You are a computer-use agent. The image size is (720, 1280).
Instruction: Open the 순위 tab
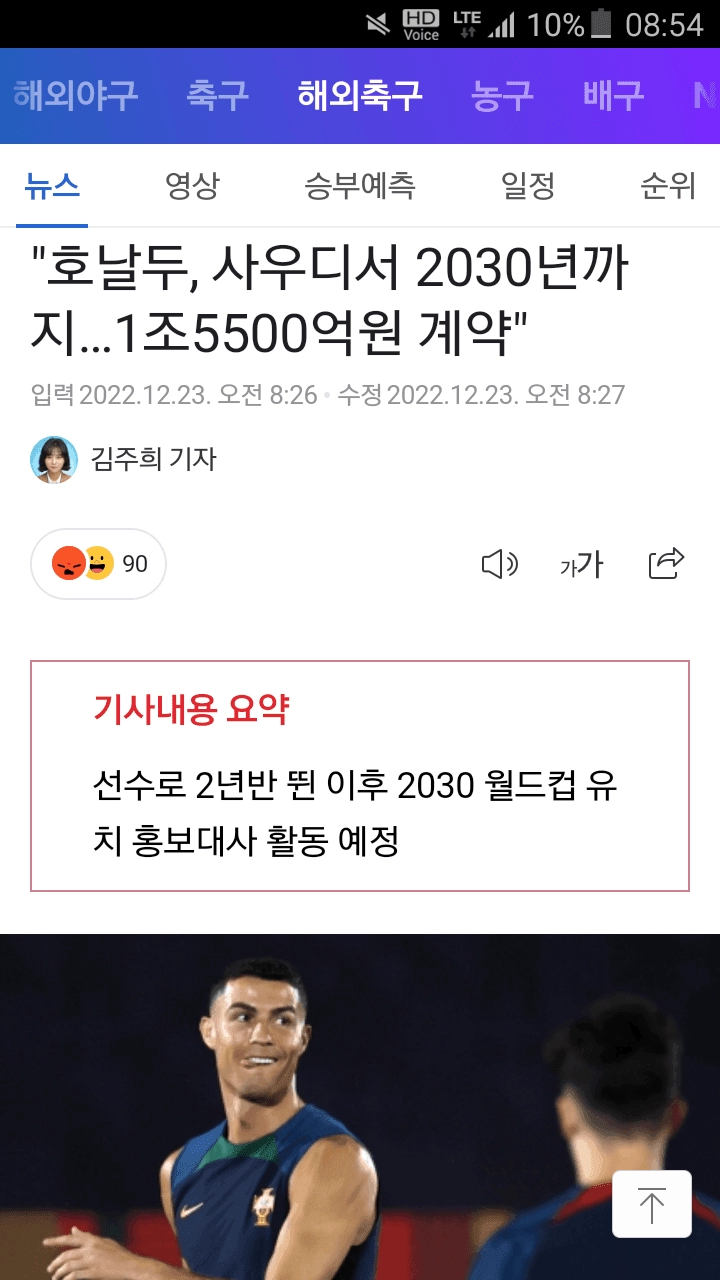tap(667, 187)
